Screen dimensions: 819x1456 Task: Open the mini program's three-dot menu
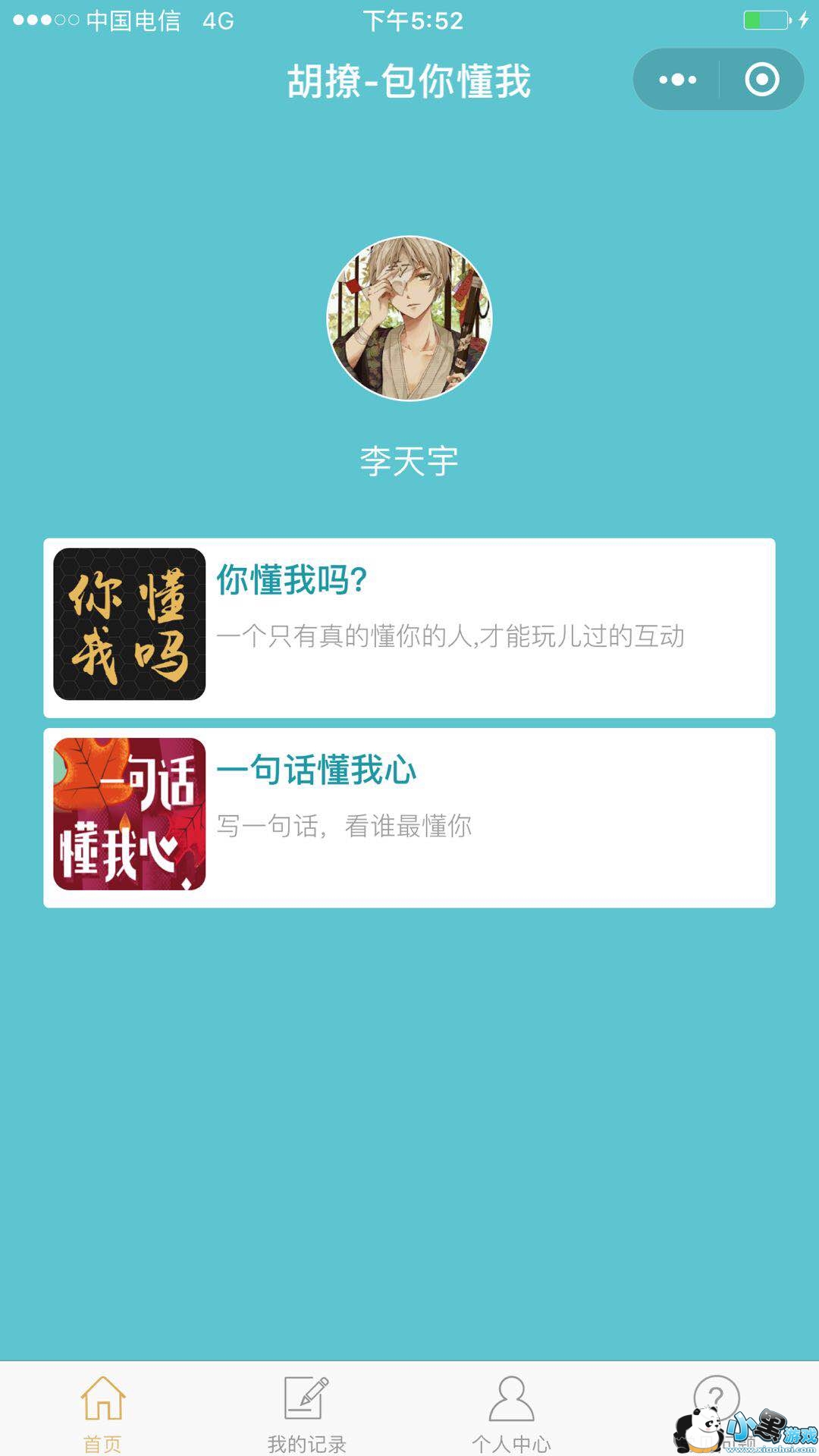pos(677,80)
